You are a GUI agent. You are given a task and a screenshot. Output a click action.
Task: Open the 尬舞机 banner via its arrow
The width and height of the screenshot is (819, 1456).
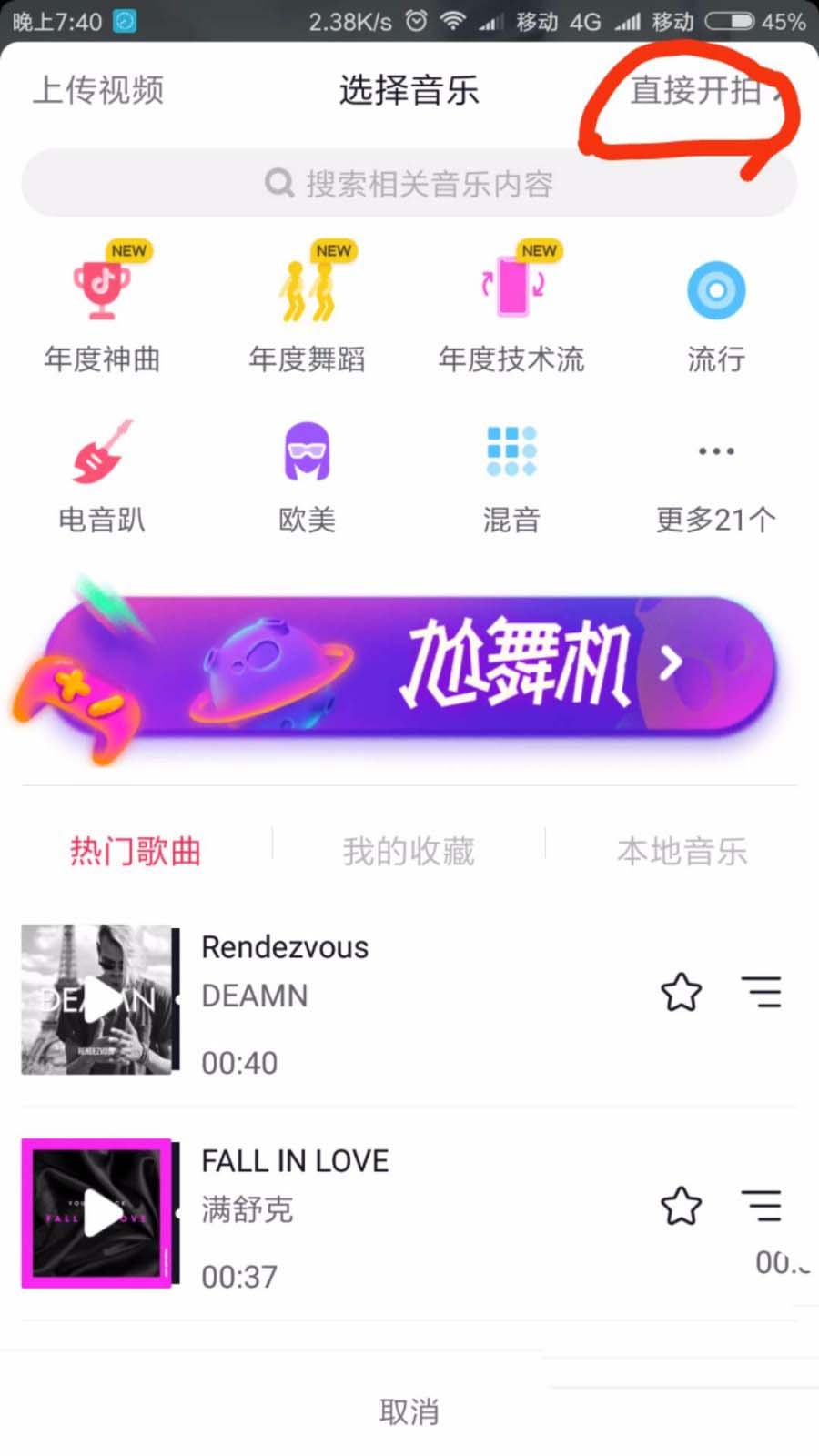click(x=669, y=664)
